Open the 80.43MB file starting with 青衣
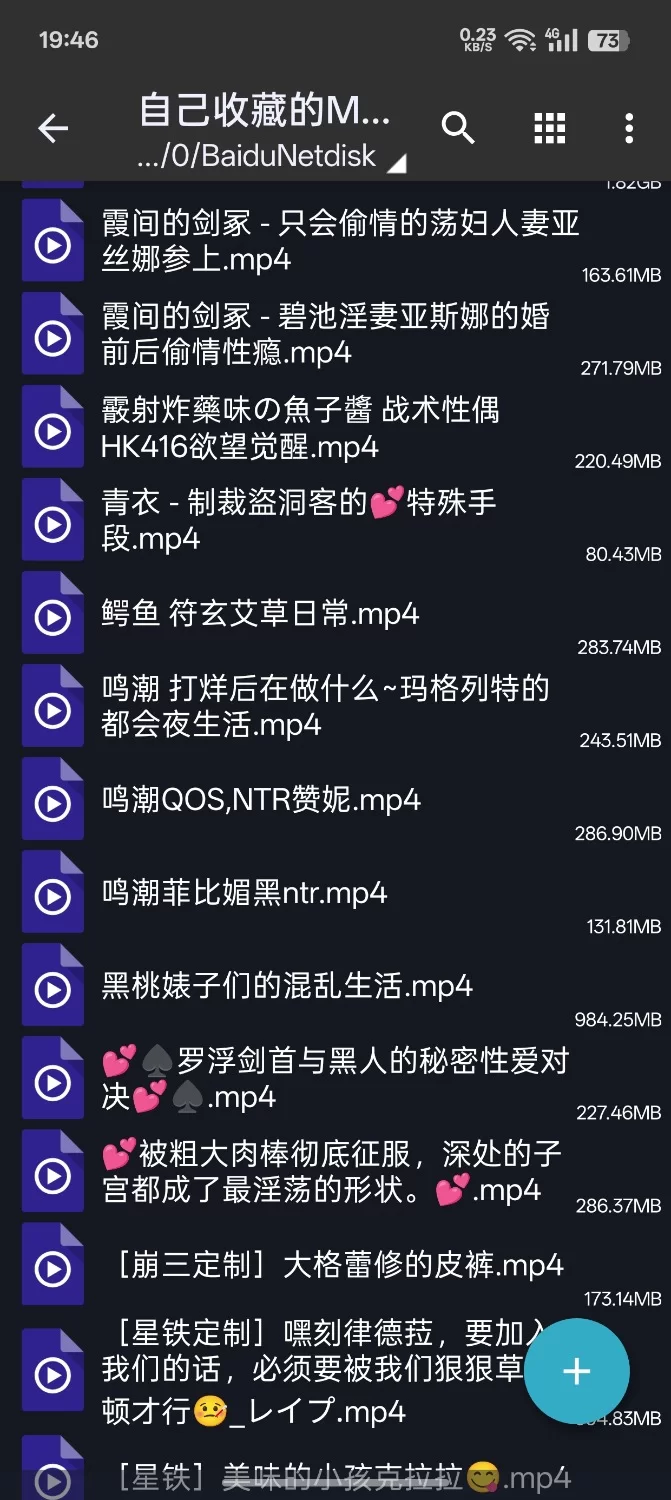 300,521
